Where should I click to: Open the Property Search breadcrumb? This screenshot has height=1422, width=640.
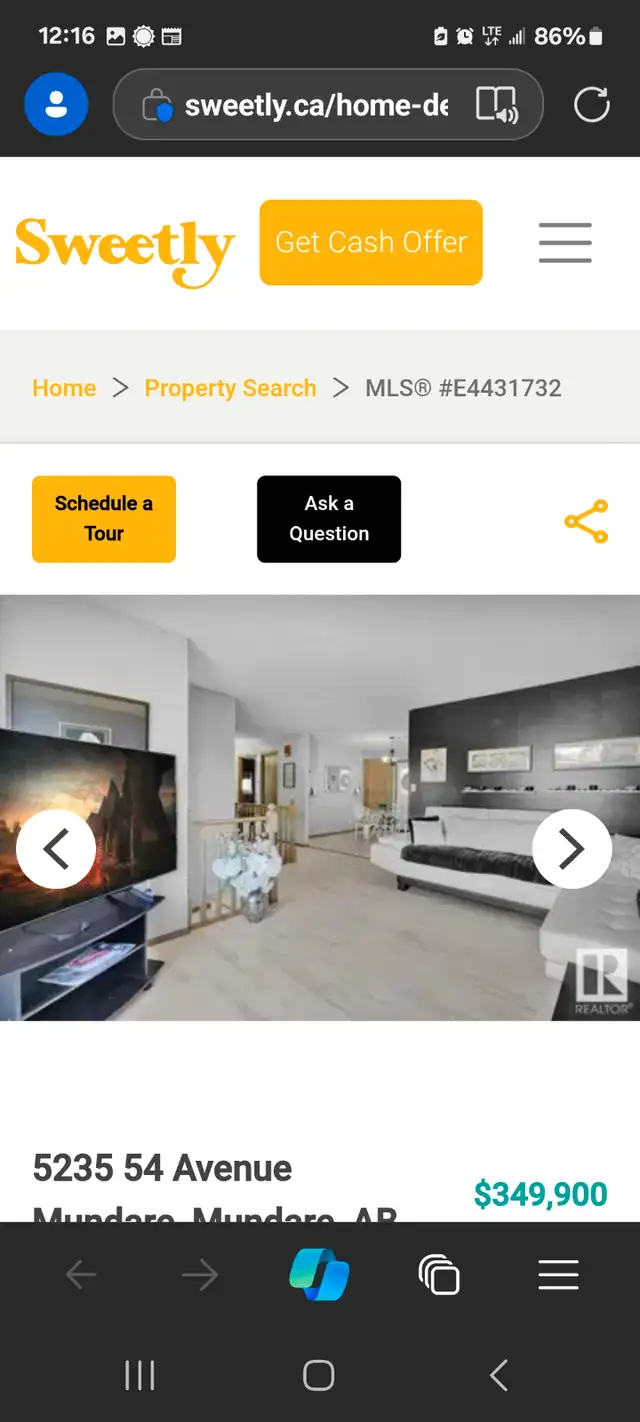tap(230, 388)
